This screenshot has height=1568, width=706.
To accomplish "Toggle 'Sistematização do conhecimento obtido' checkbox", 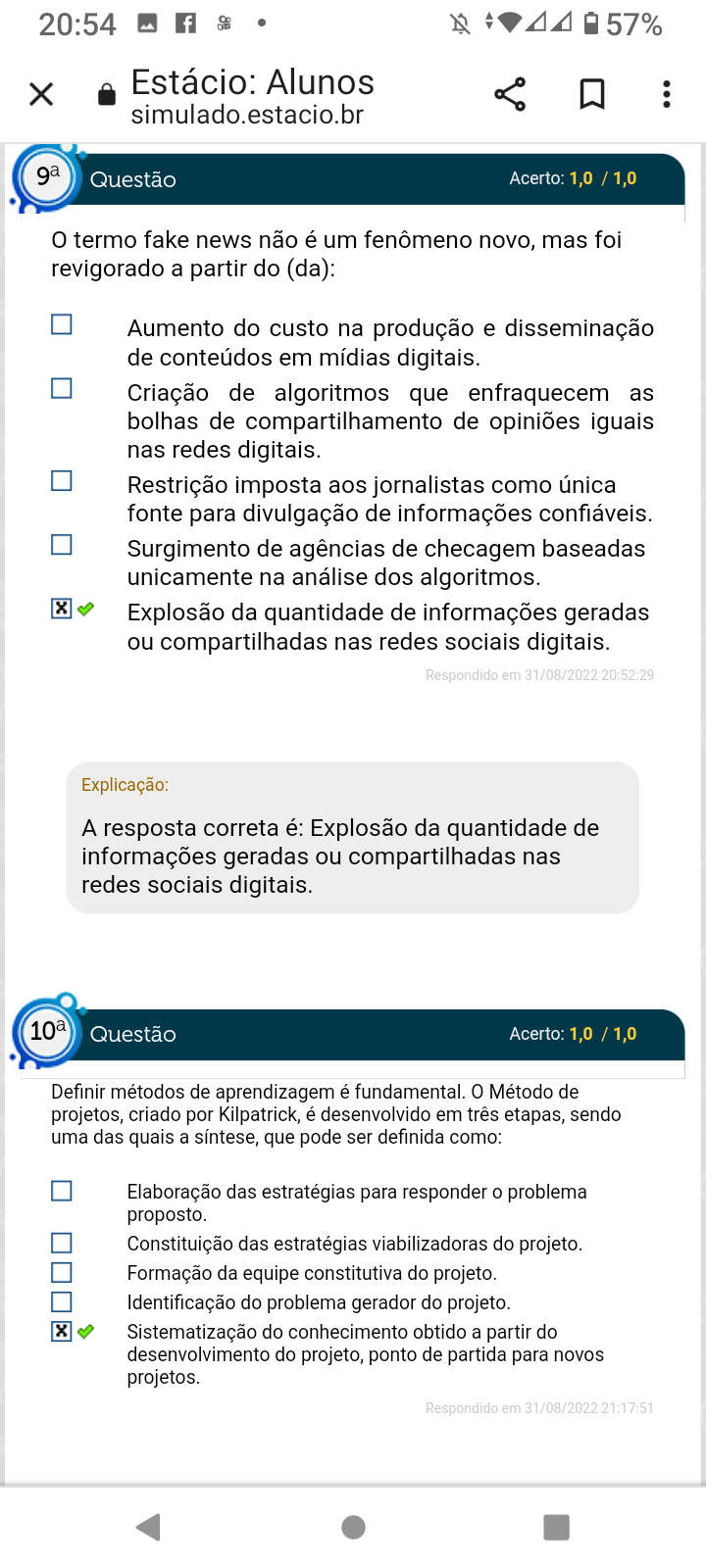I will tap(62, 1331).
